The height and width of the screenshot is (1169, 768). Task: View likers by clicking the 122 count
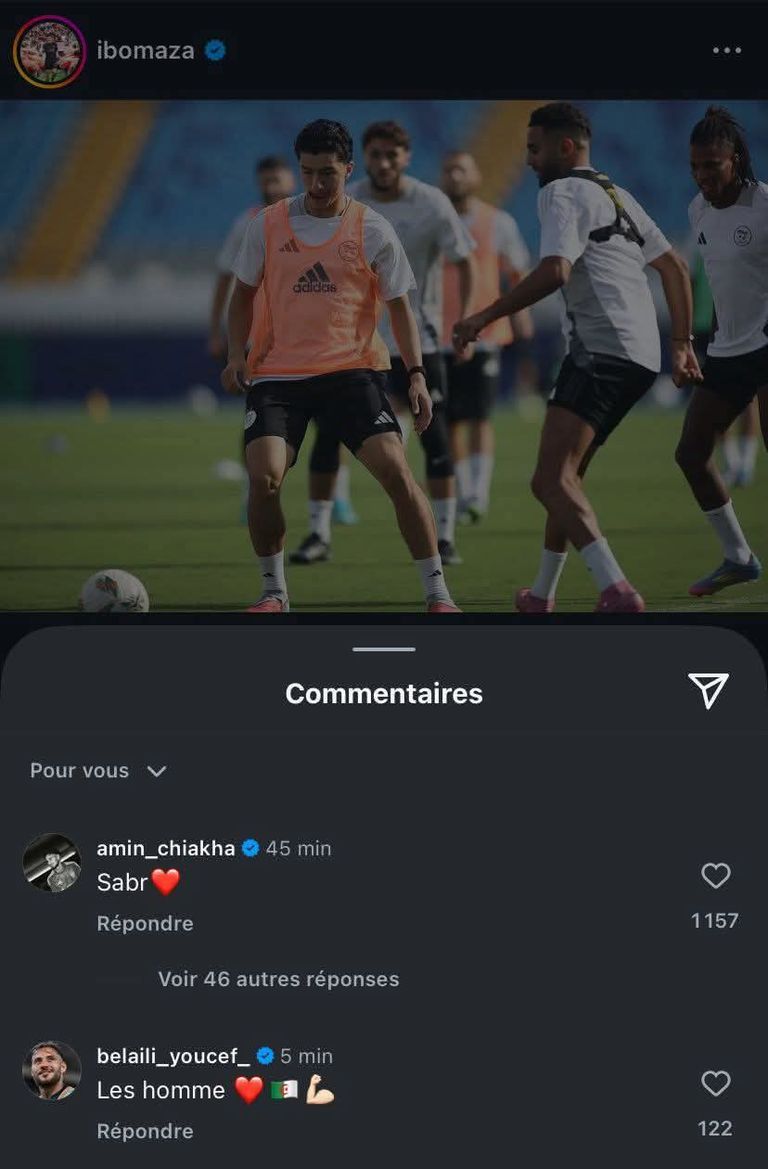714,1128
